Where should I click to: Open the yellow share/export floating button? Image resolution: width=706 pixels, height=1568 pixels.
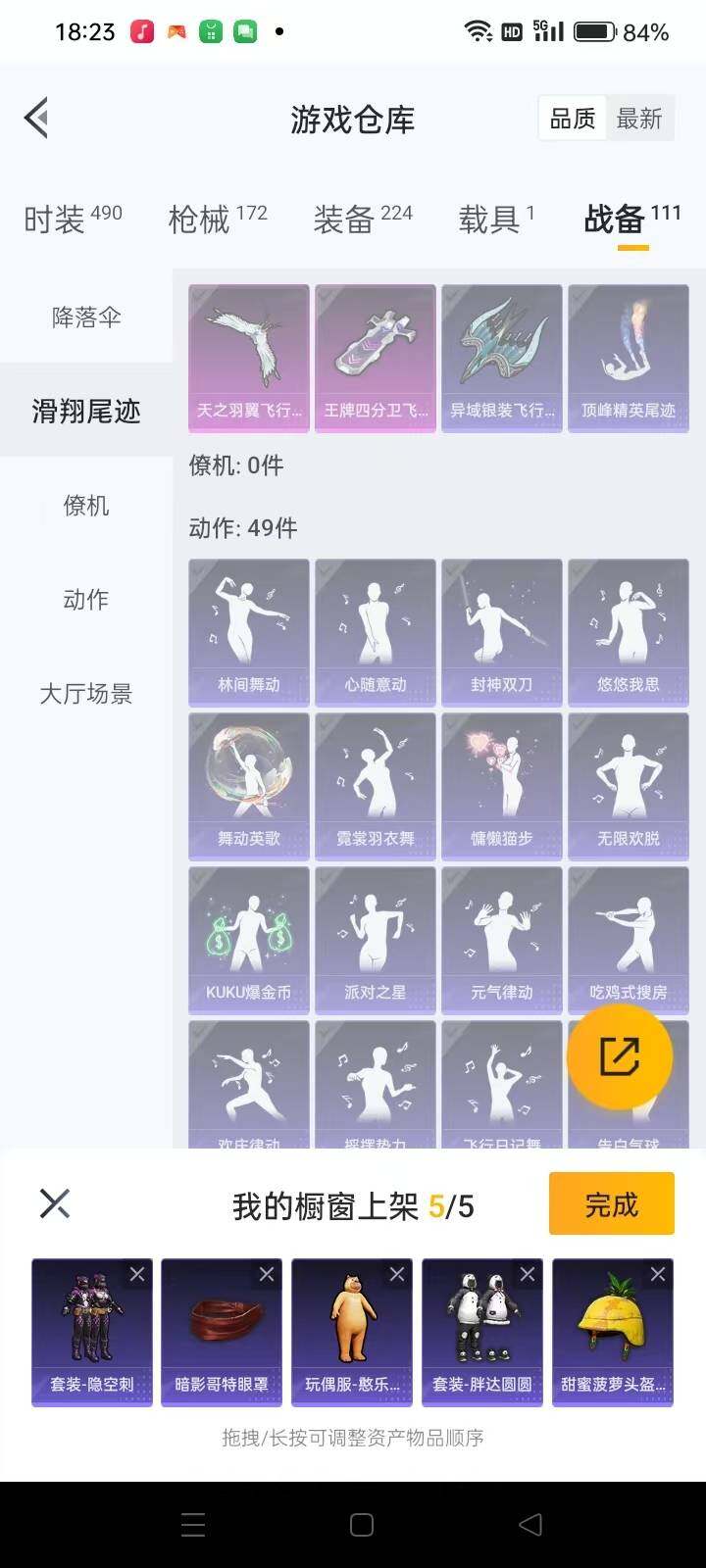pyautogui.click(x=621, y=1056)
